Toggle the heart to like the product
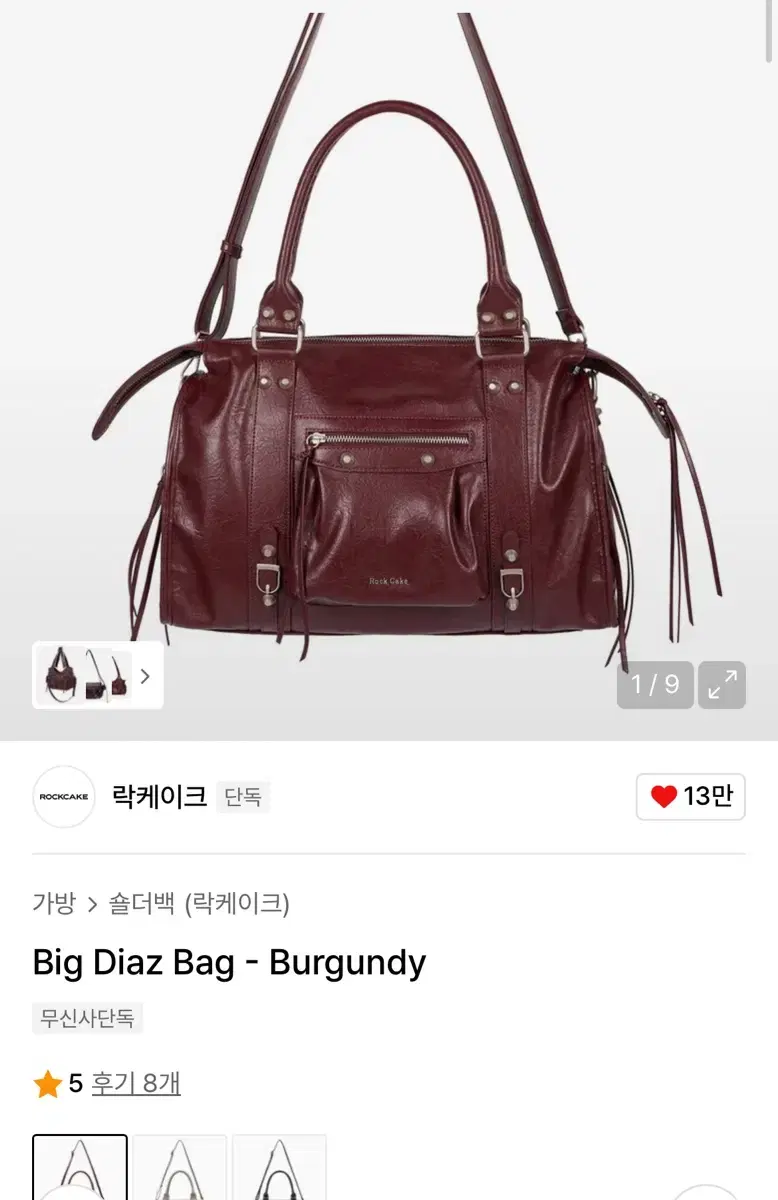This screenshot has width=778, height=1200. click(x=689, y=796)
